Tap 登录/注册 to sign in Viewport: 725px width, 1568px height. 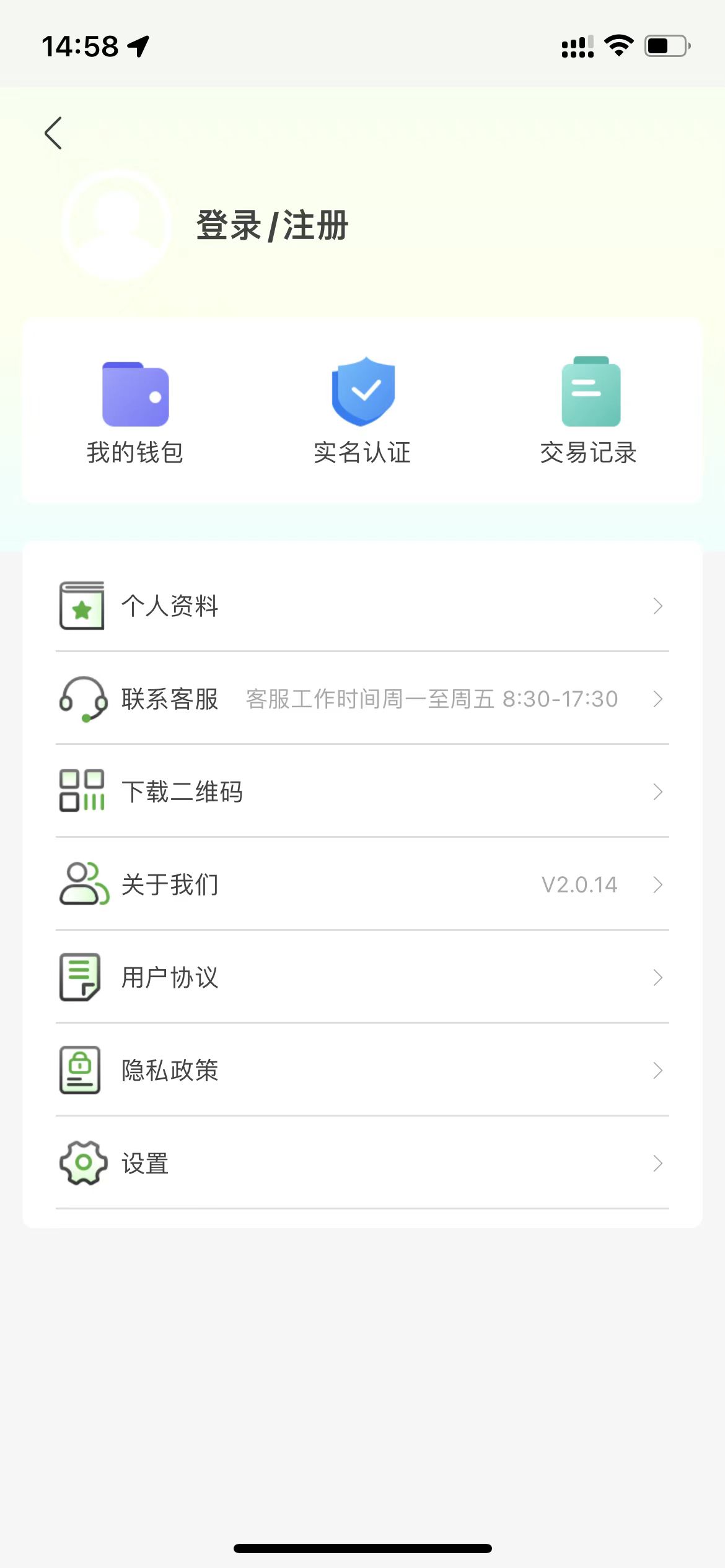click(x=272, y=225)
